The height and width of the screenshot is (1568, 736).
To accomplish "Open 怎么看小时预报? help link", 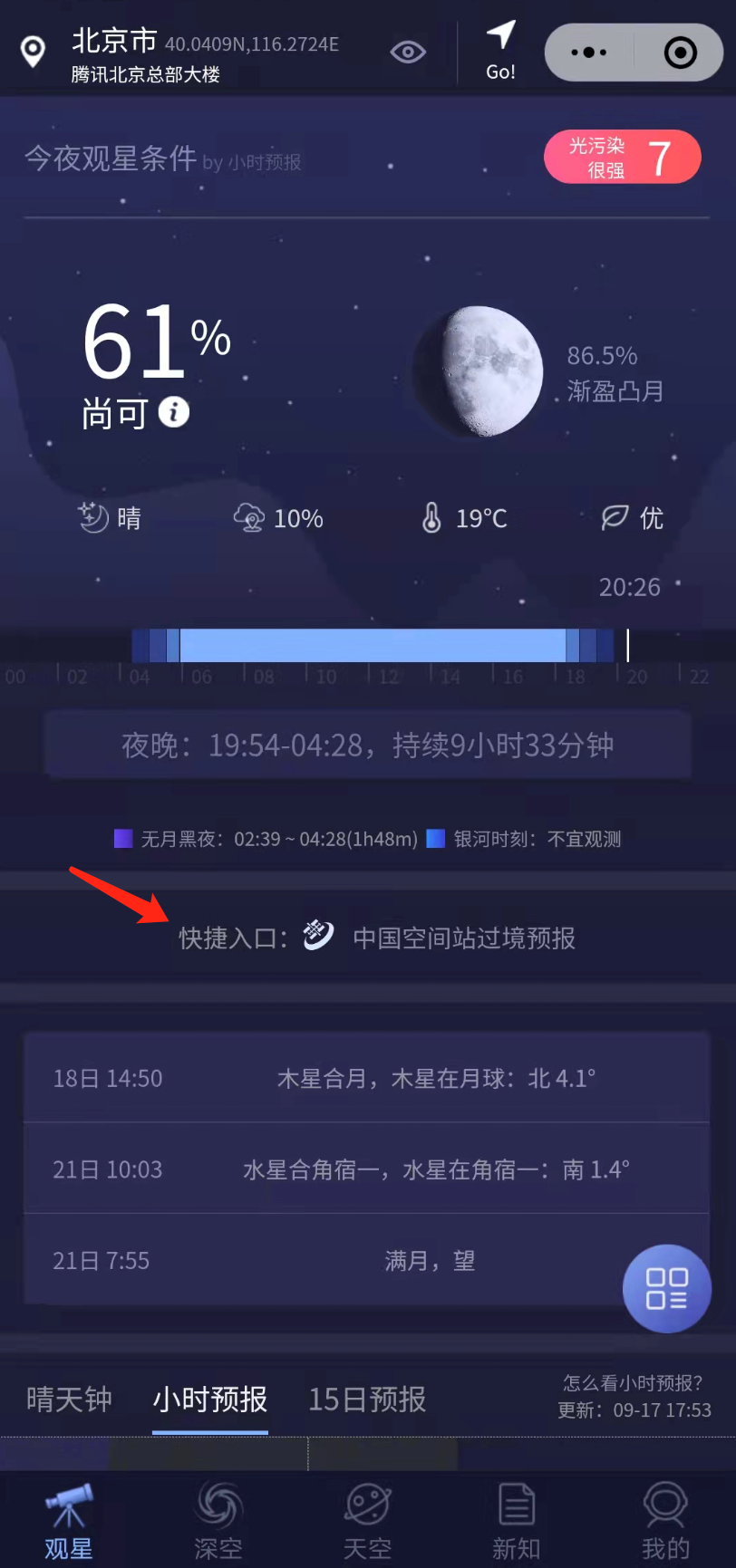I will tap(633, 1383).
